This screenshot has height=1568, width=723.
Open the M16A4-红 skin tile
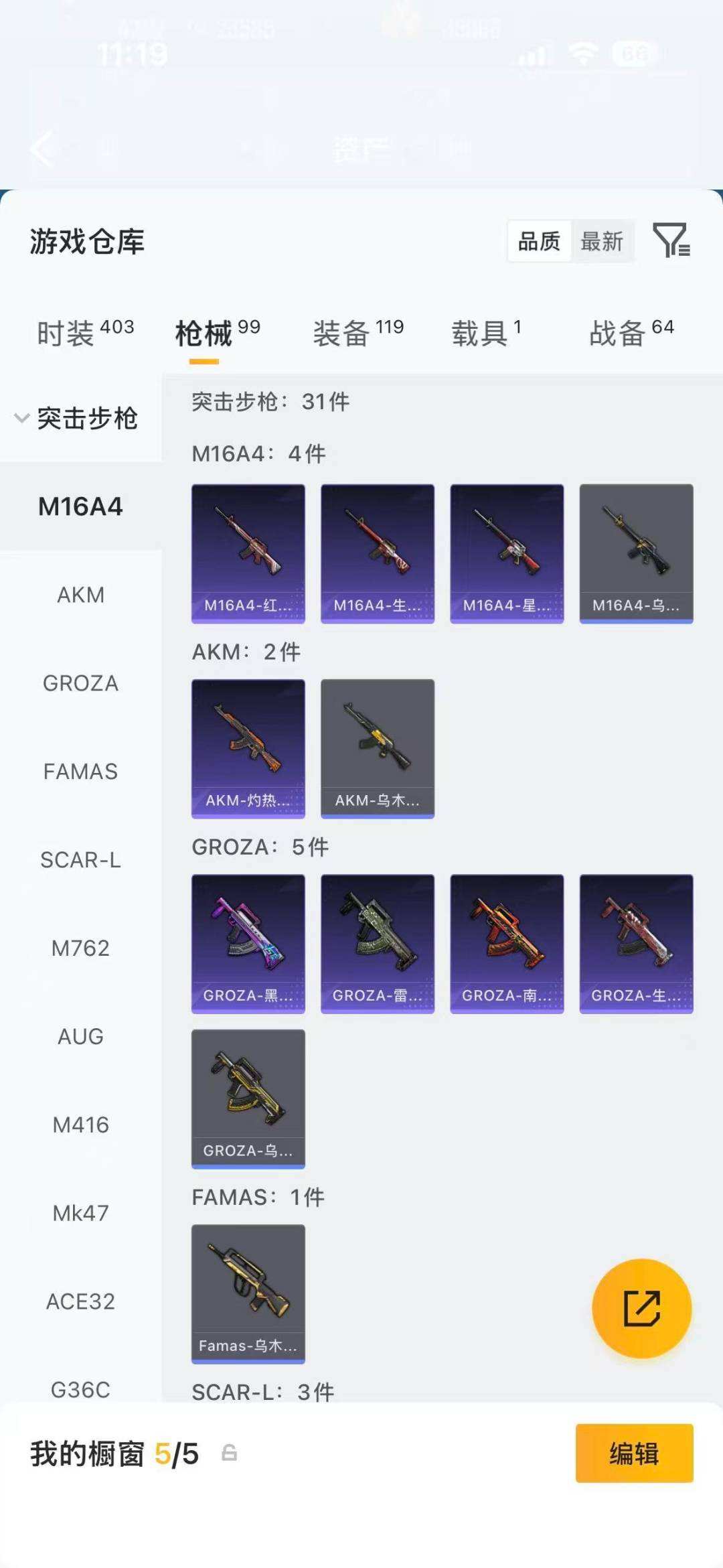pyautogui.click(x=248, y=553)
